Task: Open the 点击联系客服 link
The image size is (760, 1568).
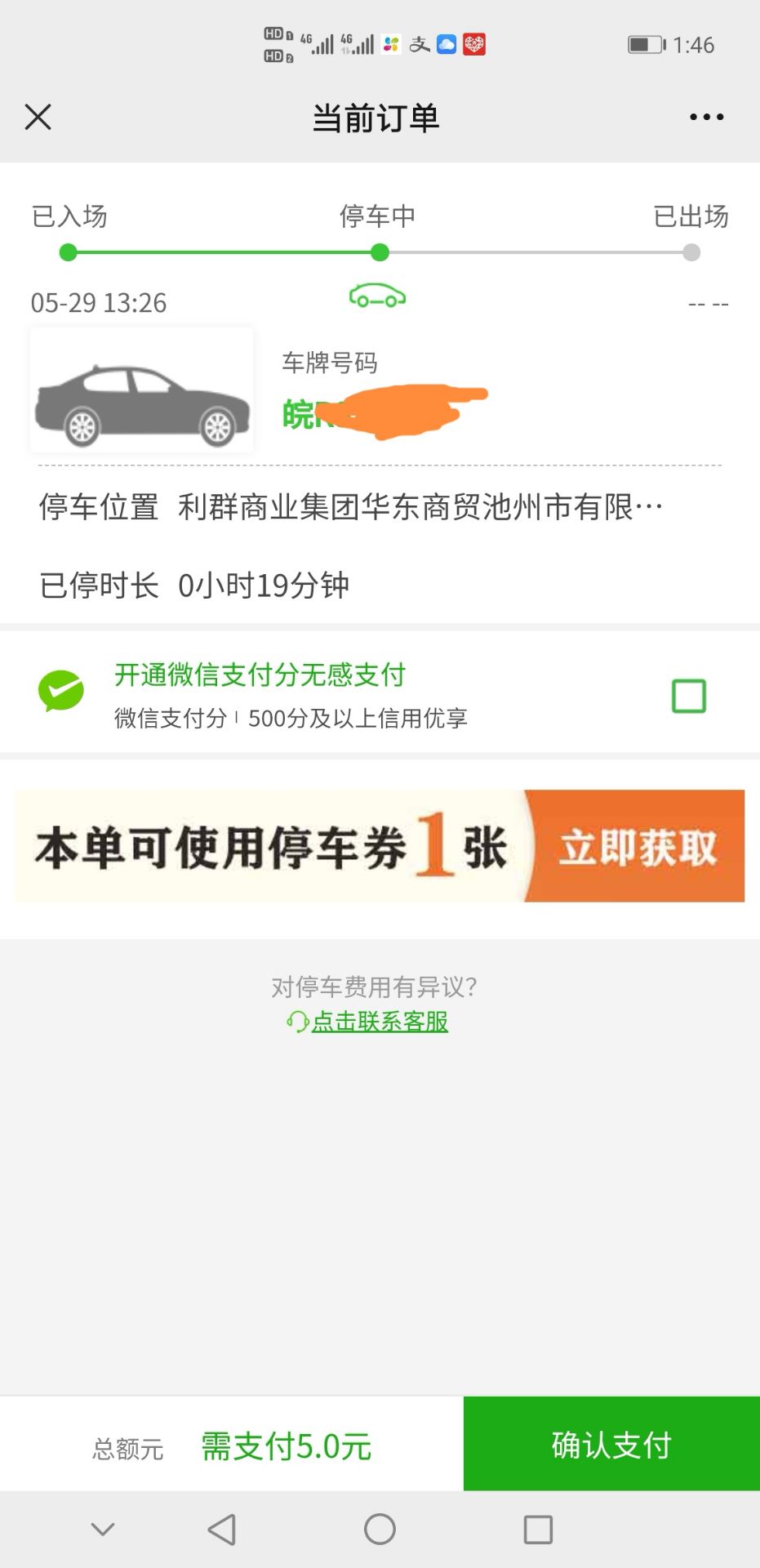Action: (379, 1021)
